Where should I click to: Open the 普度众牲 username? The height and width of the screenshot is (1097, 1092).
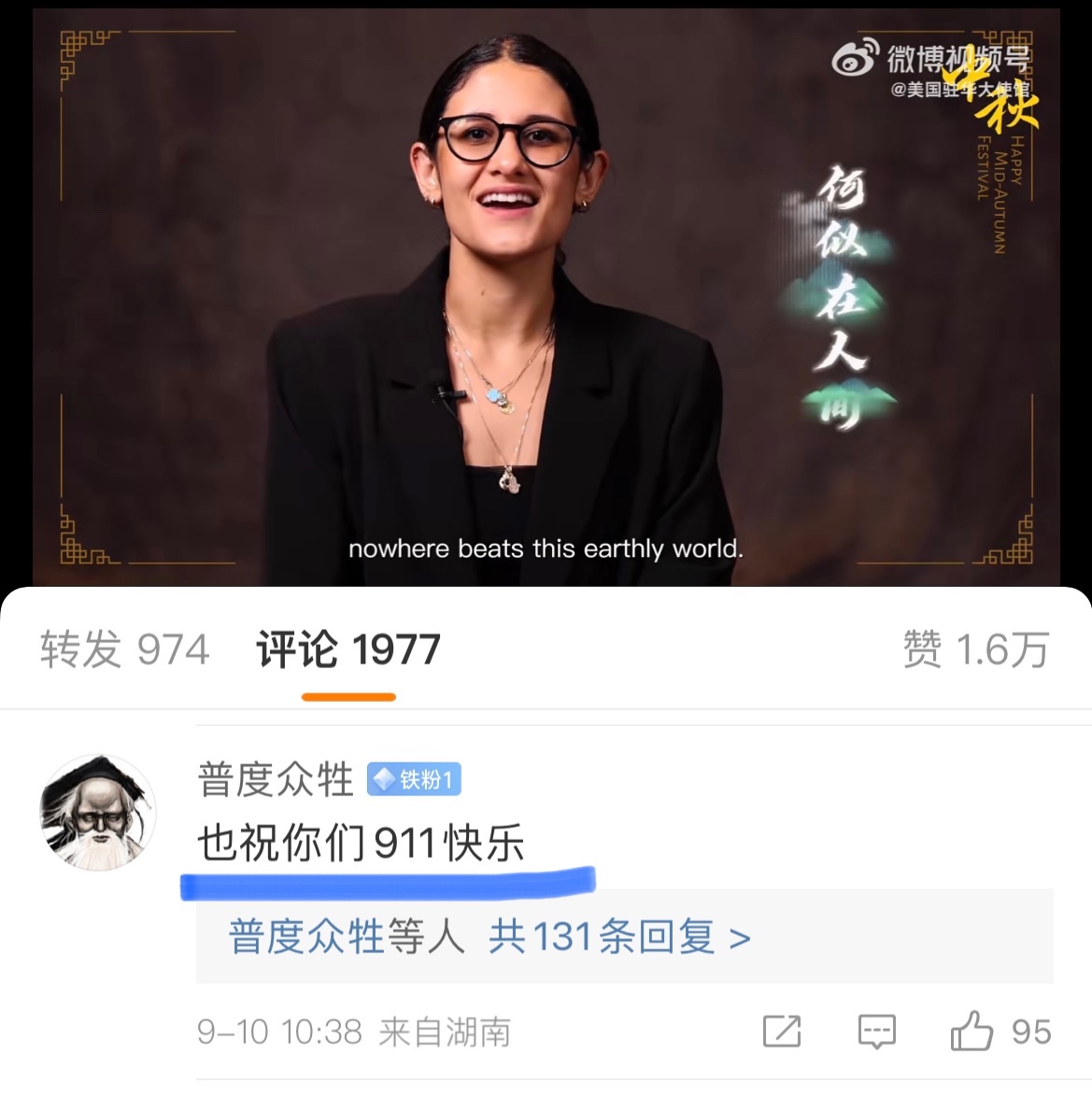coord(276,779)
